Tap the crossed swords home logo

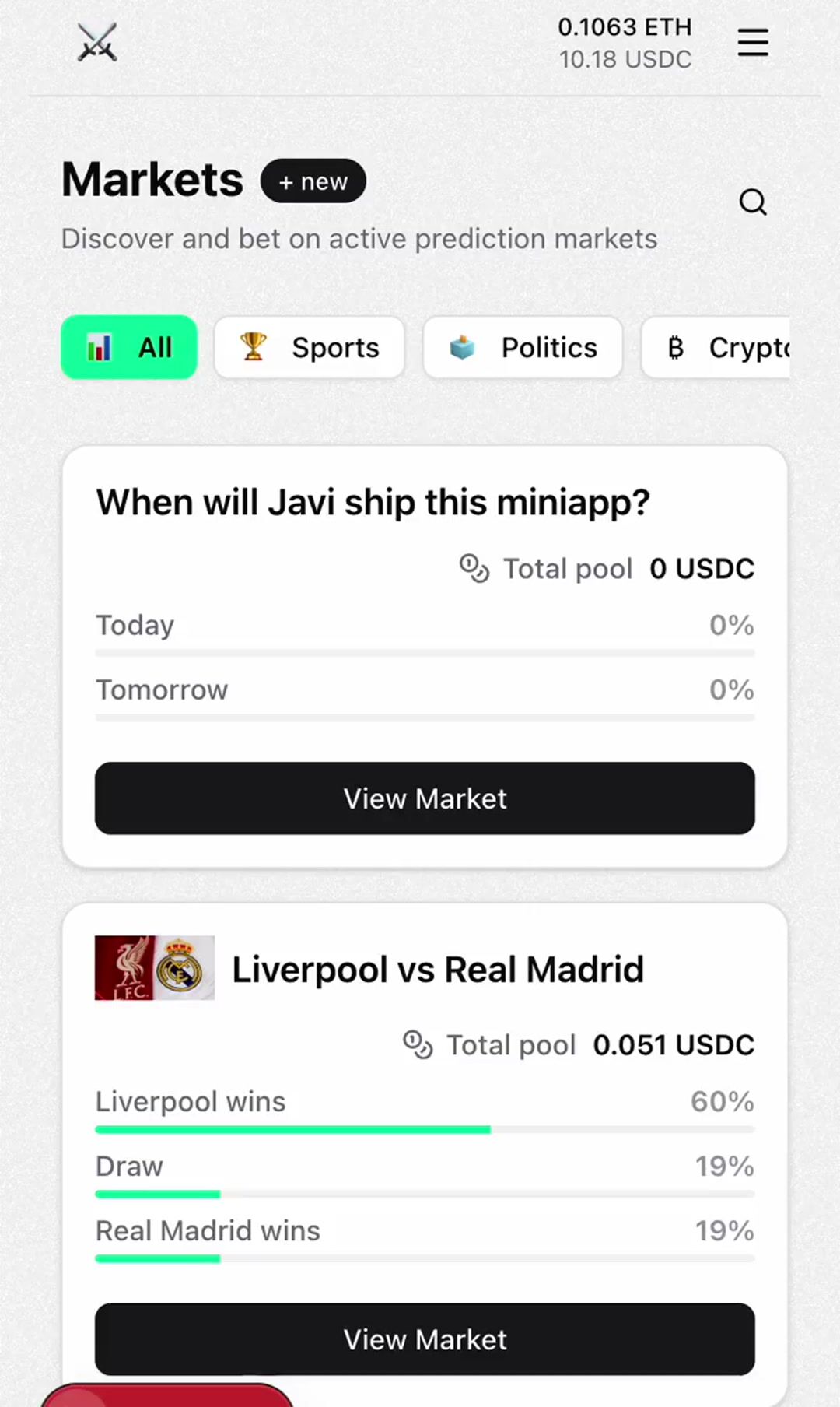[97, 42]
